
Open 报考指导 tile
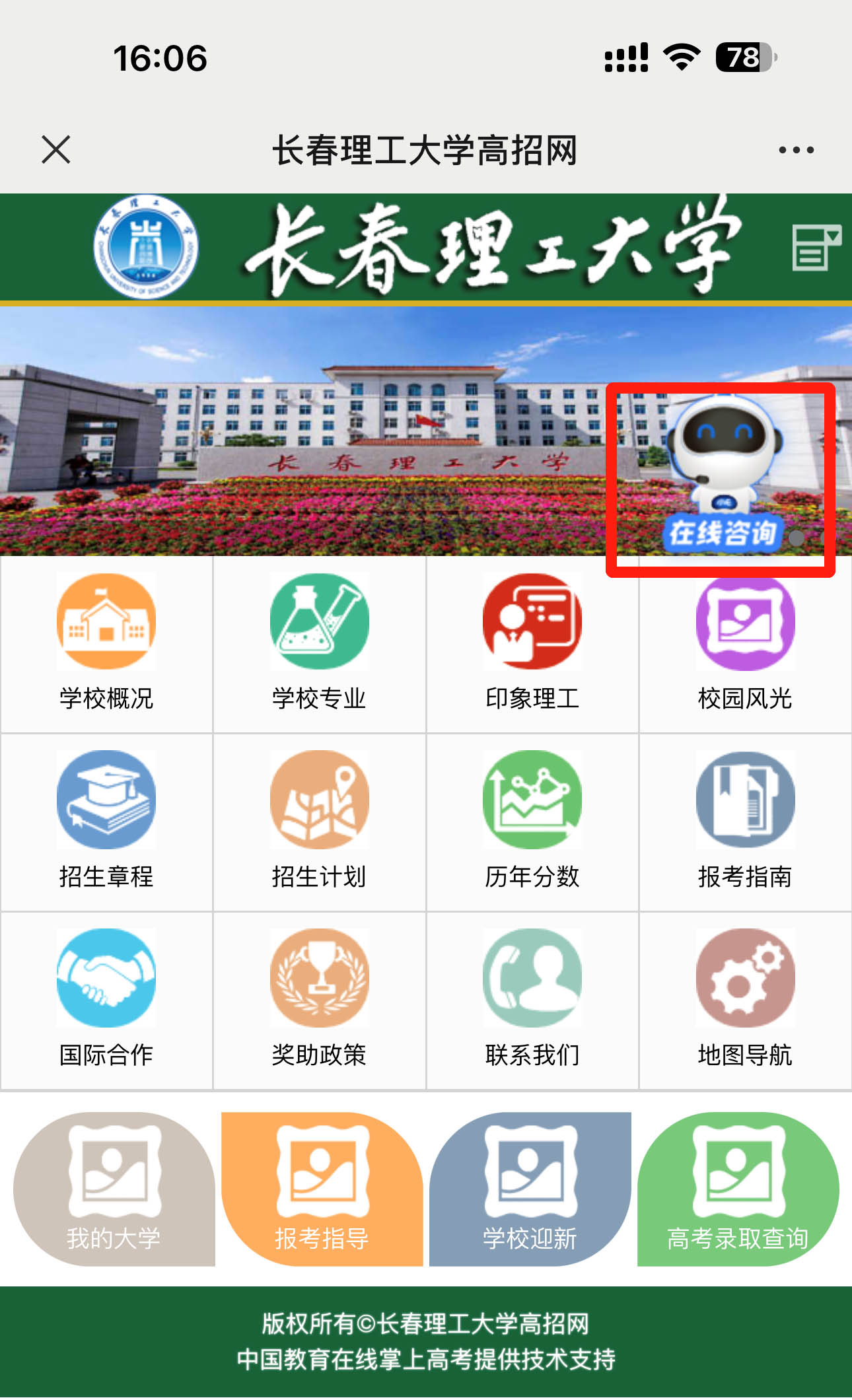point(322,1189)
